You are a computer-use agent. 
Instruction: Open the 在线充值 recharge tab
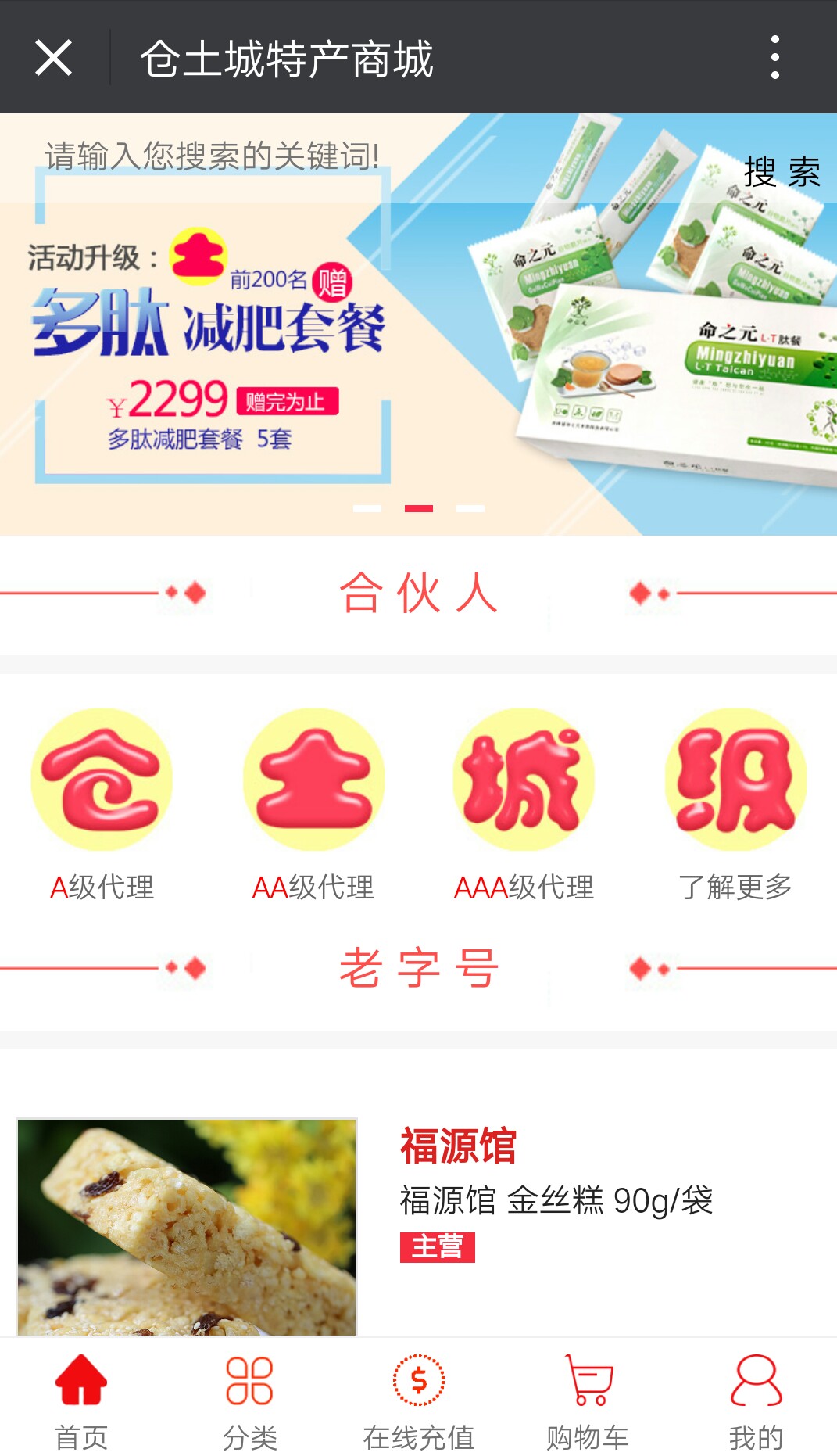[x=418, y=1400]
